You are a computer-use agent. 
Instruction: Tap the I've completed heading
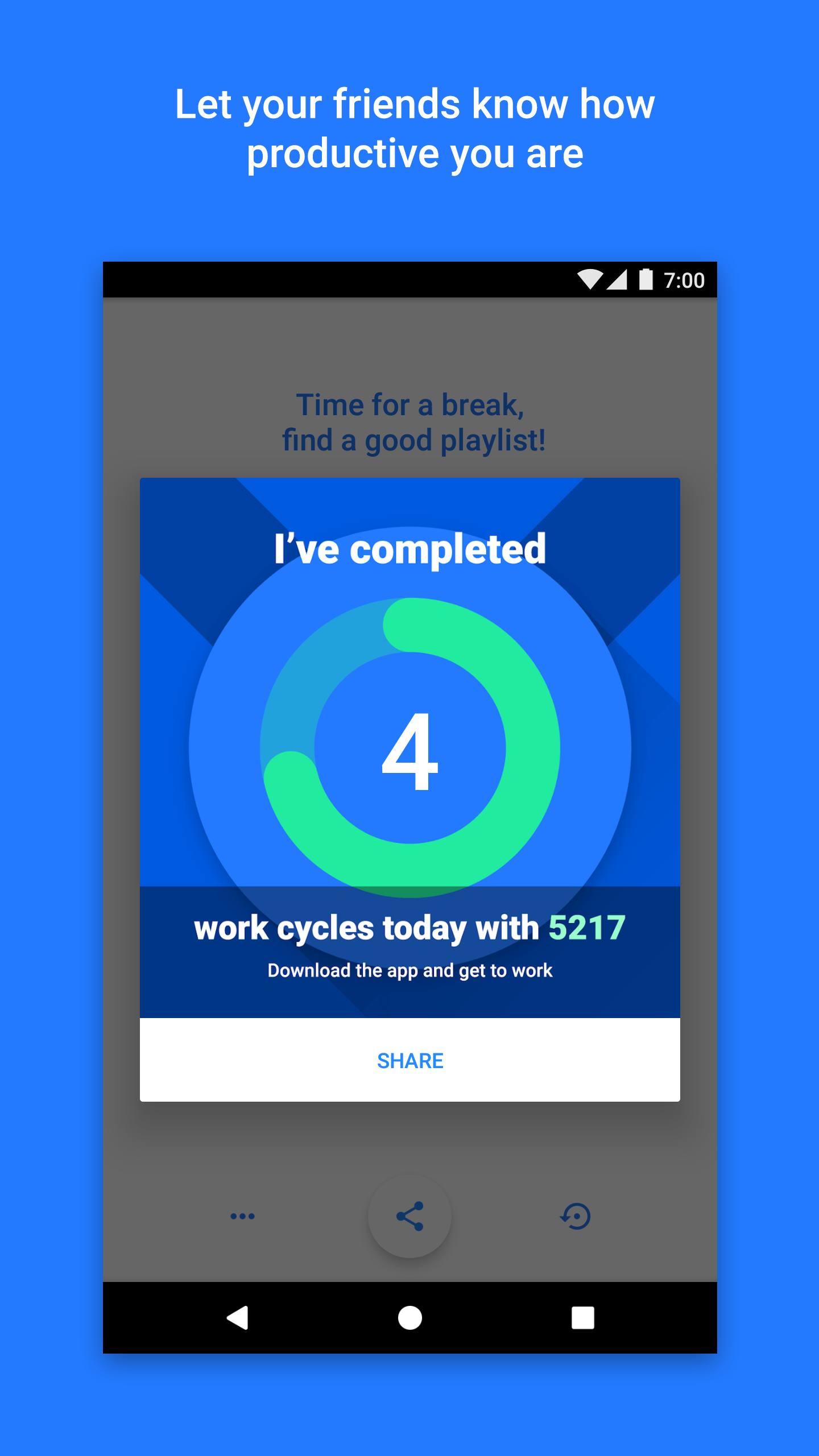pyautogui.click(x=411, y=548)
